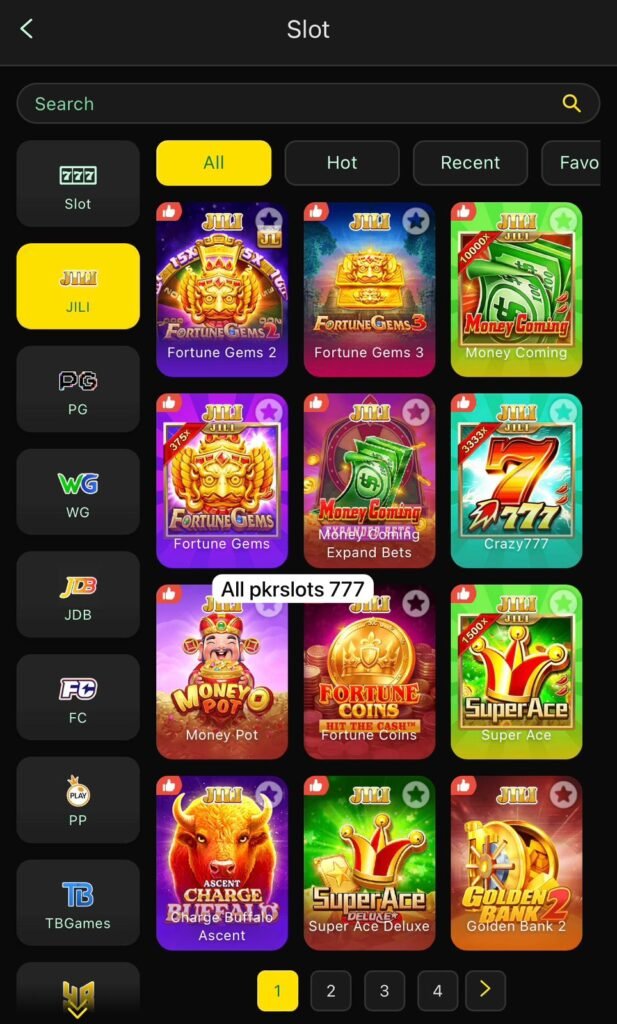Screen dimensions: 617x1024
Task: Choose the FC provider category
Action: tap(78, 698)
